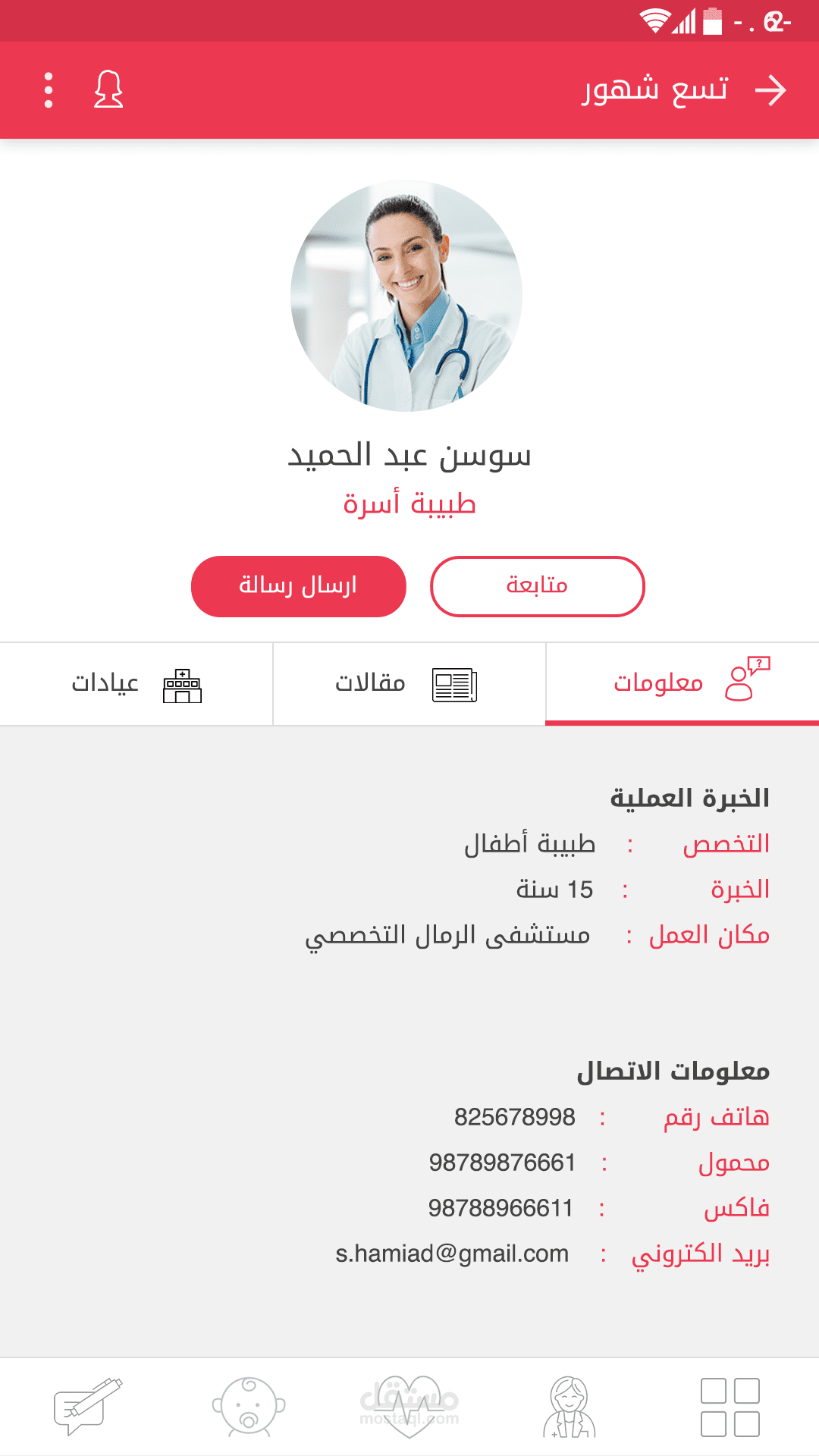This screenshot has width=819, height=1456.
Task: Open the three-dot overflow menu
Action: [49, 91]
